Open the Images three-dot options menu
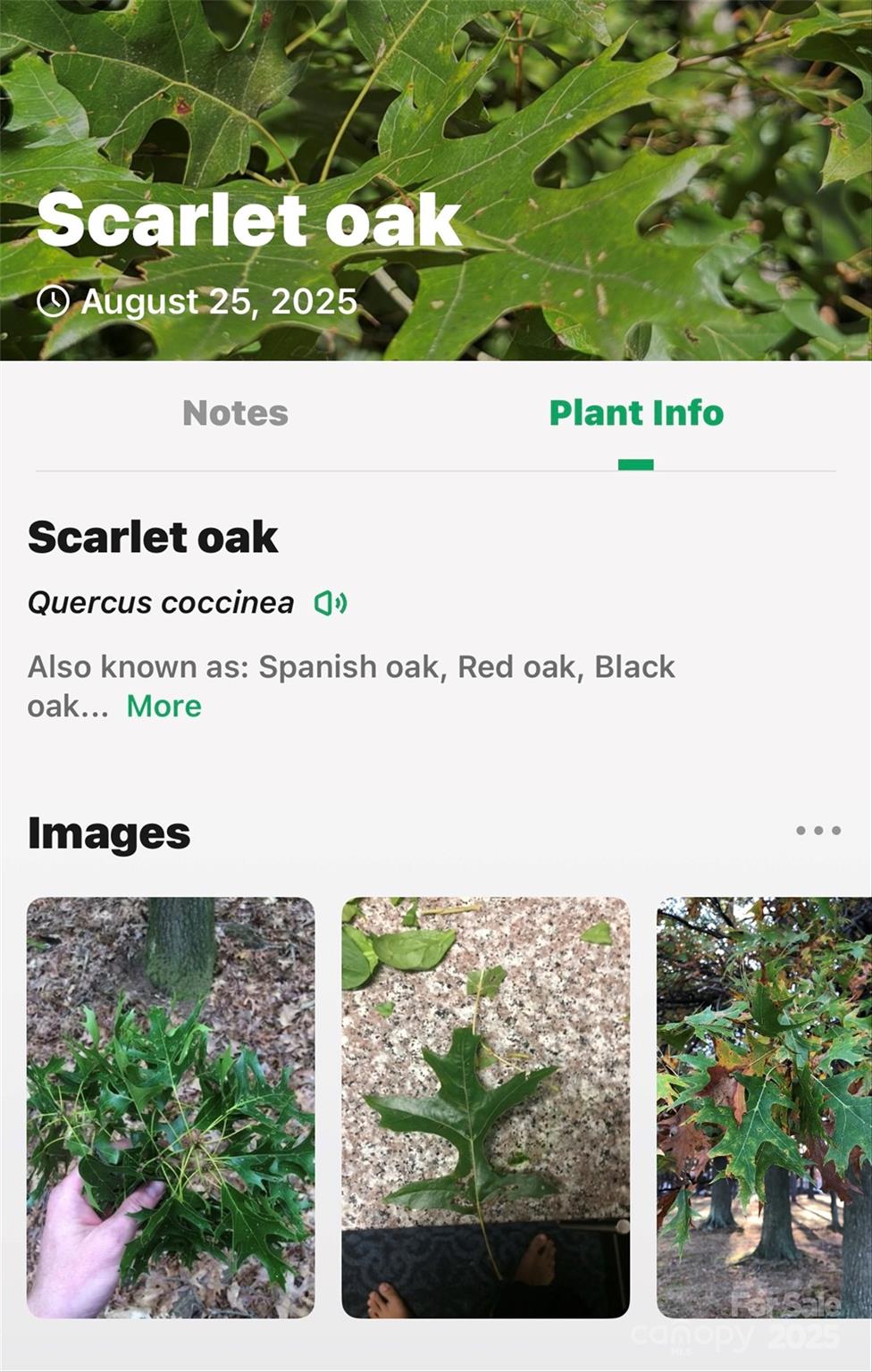This screenshot has width=872, height=1372. tap(817, 831)
